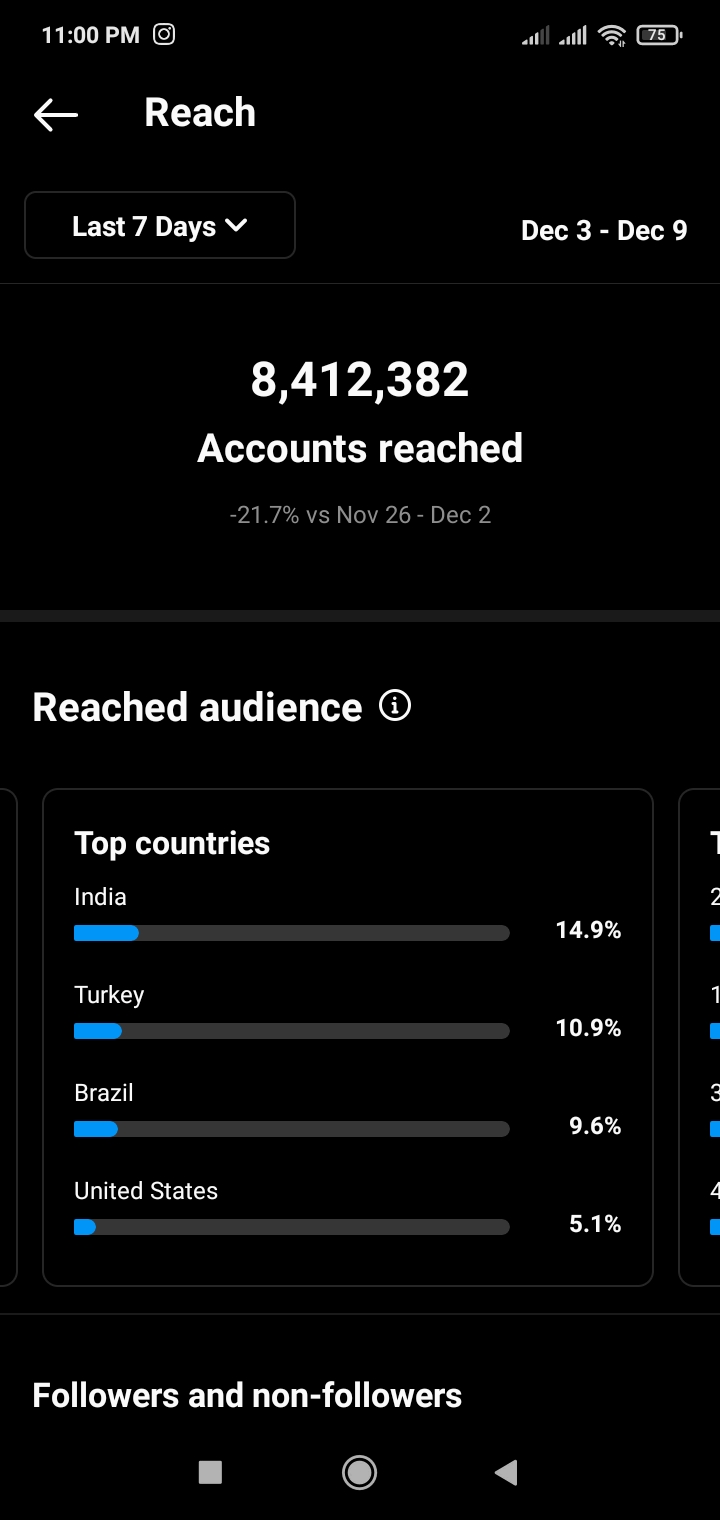Open the Reached audience info icon
The width and height of the screenshot is (720, 1520).
[x=395, y=706]
